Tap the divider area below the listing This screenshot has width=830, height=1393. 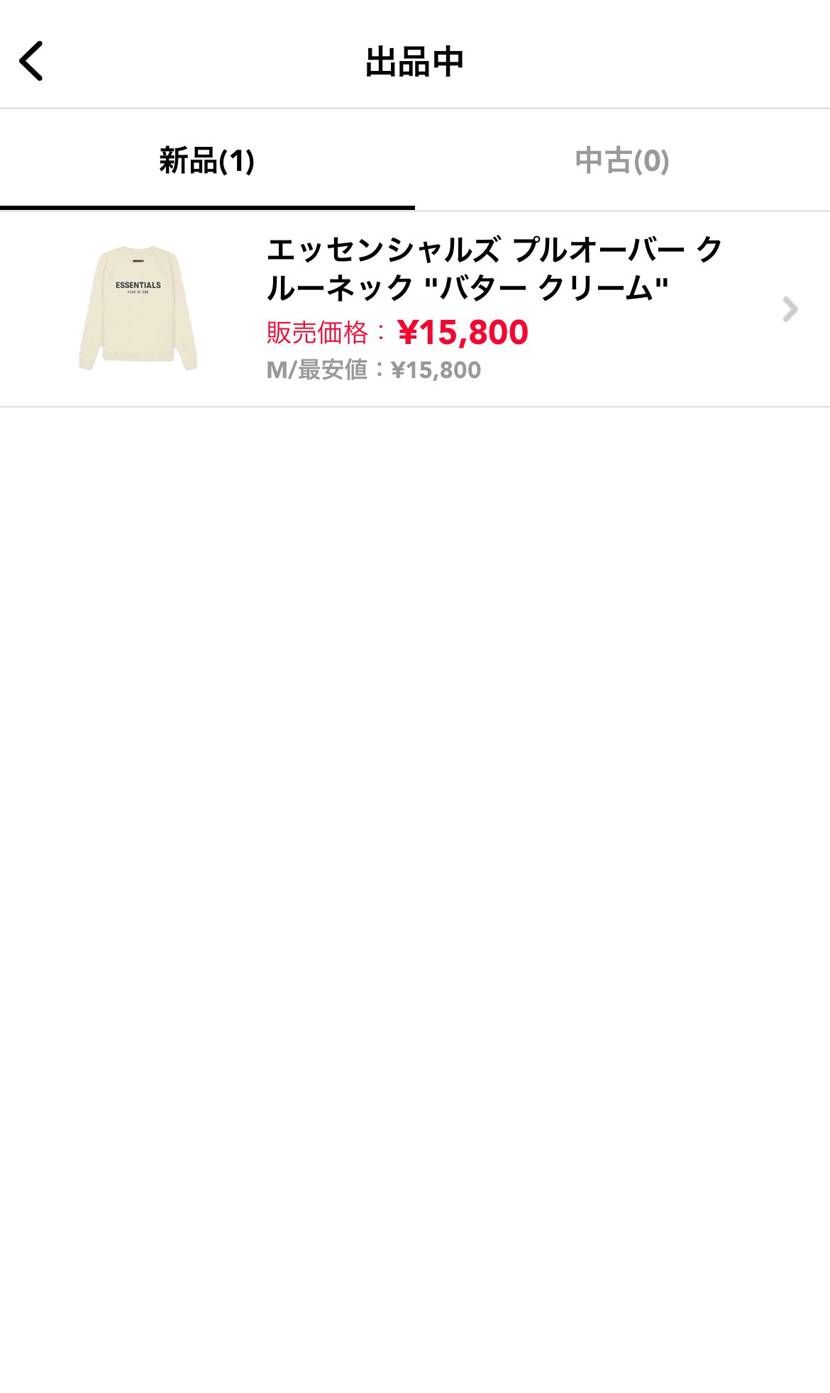pos(415,407)
